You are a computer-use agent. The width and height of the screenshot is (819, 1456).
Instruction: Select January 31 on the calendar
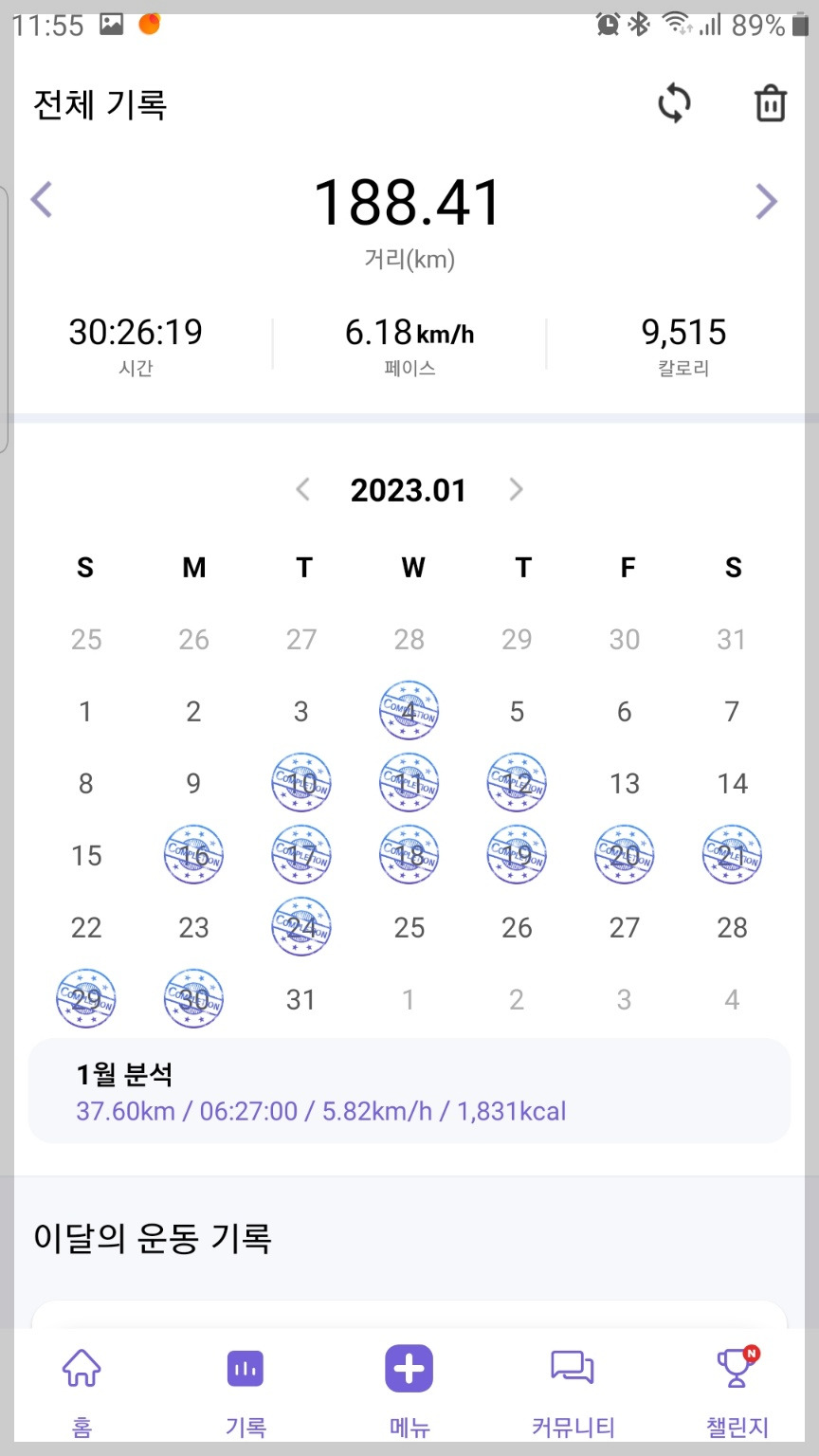coord(300,999)
